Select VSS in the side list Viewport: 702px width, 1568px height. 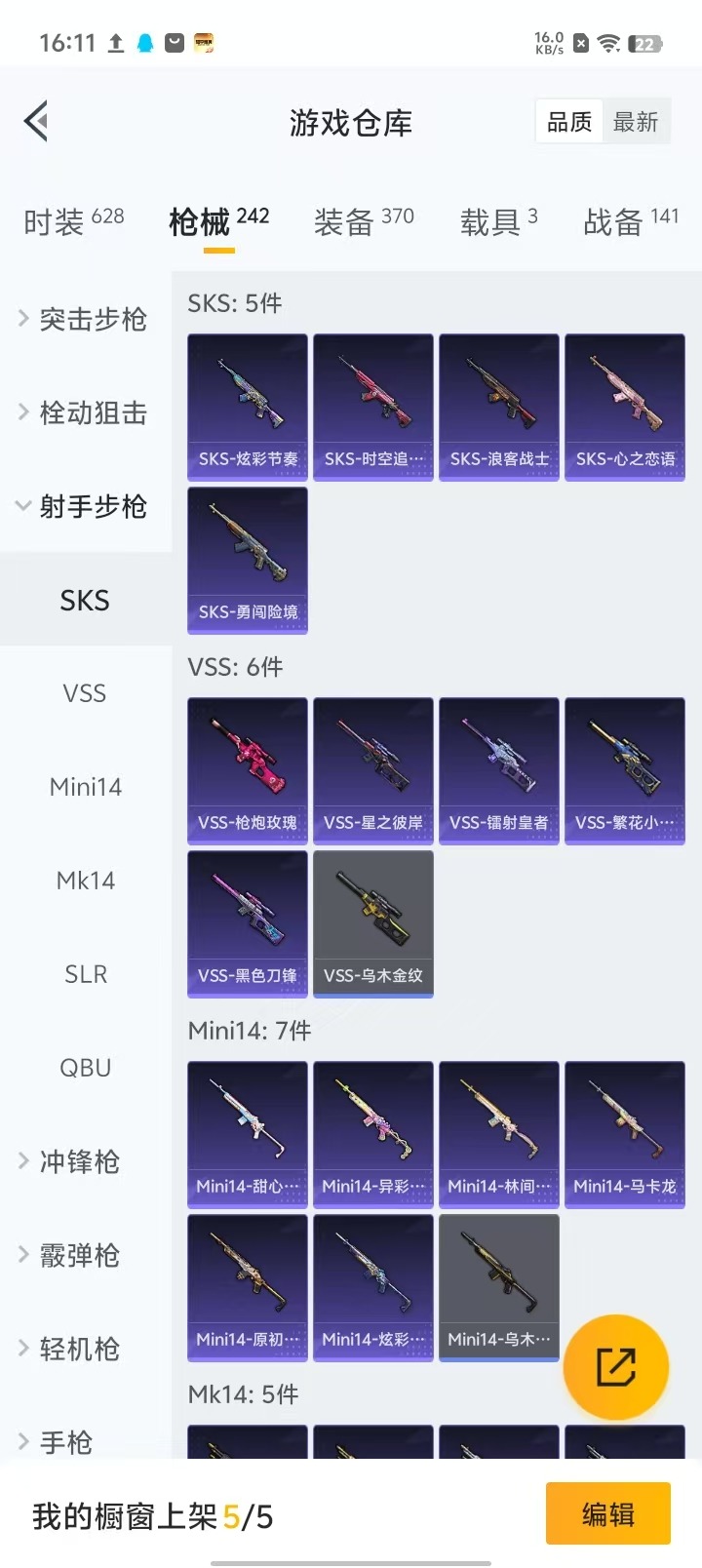(85, 693)
